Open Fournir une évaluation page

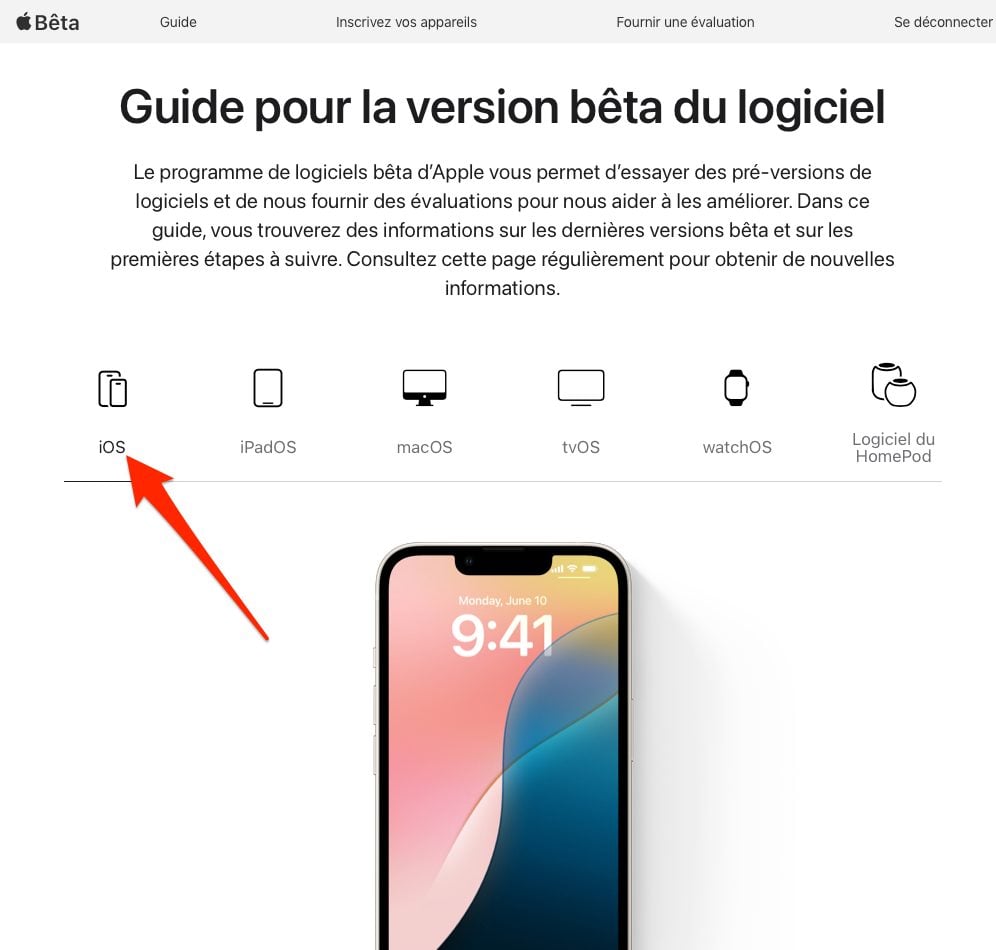pos(685,22)
